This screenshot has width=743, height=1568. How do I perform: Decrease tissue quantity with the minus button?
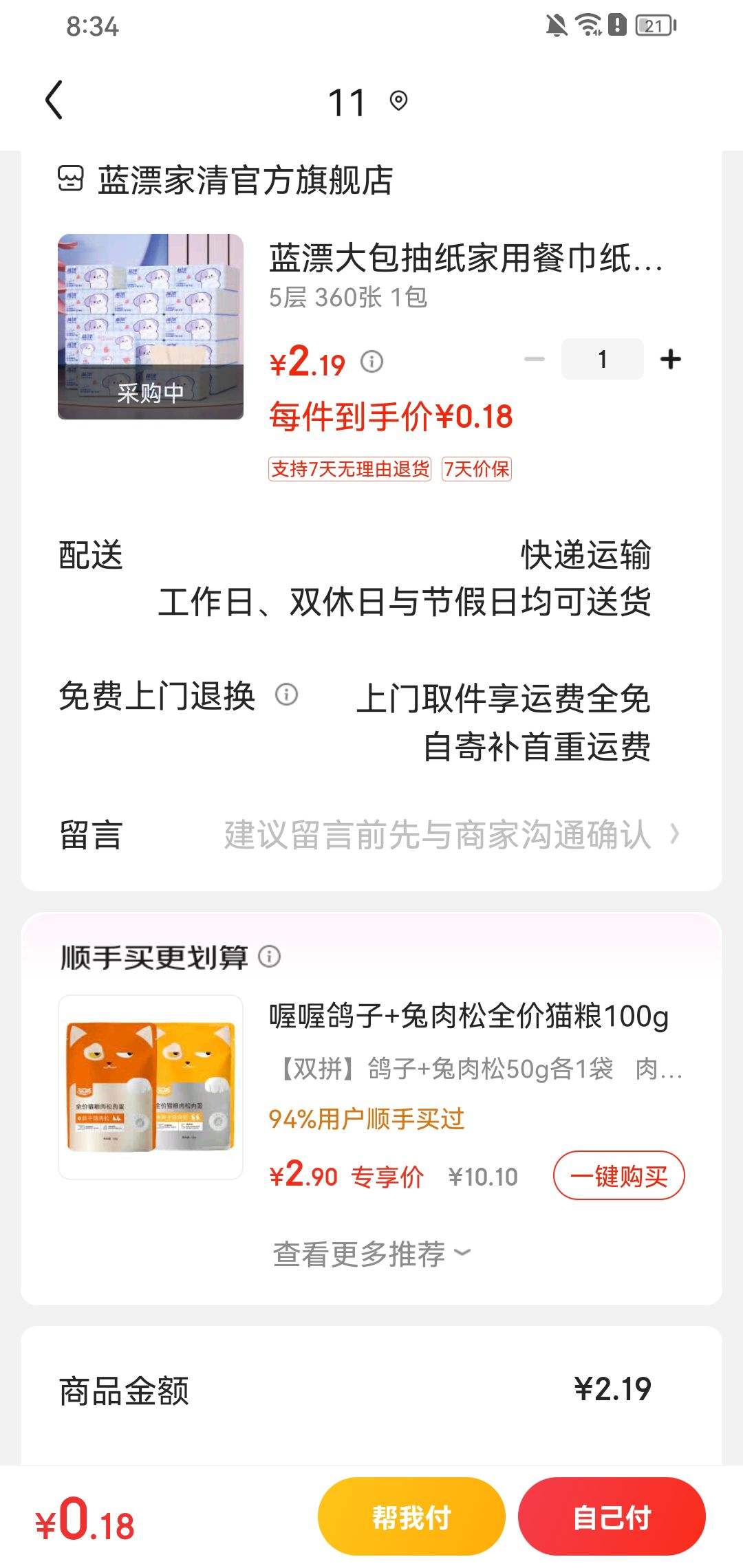pos(535,359)
